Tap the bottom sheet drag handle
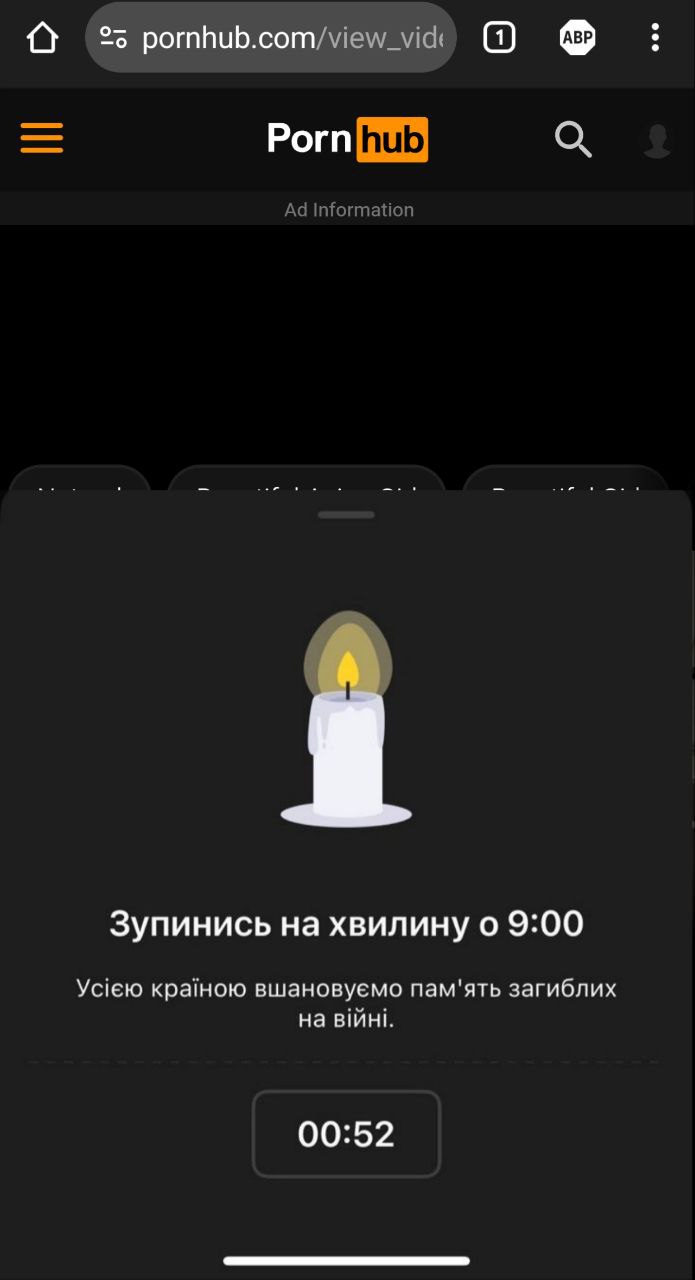 (346, 515)
